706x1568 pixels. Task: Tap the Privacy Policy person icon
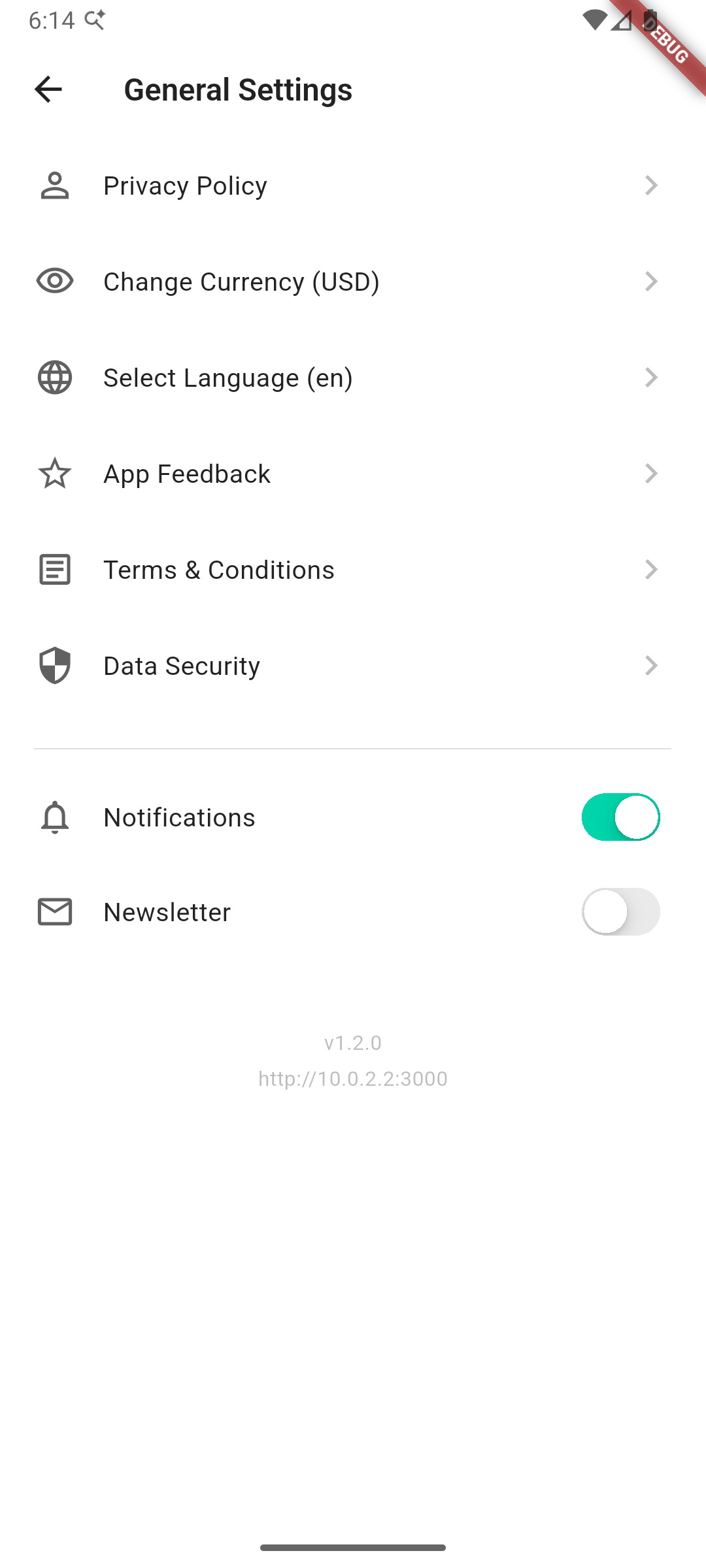tap(54, 186)
